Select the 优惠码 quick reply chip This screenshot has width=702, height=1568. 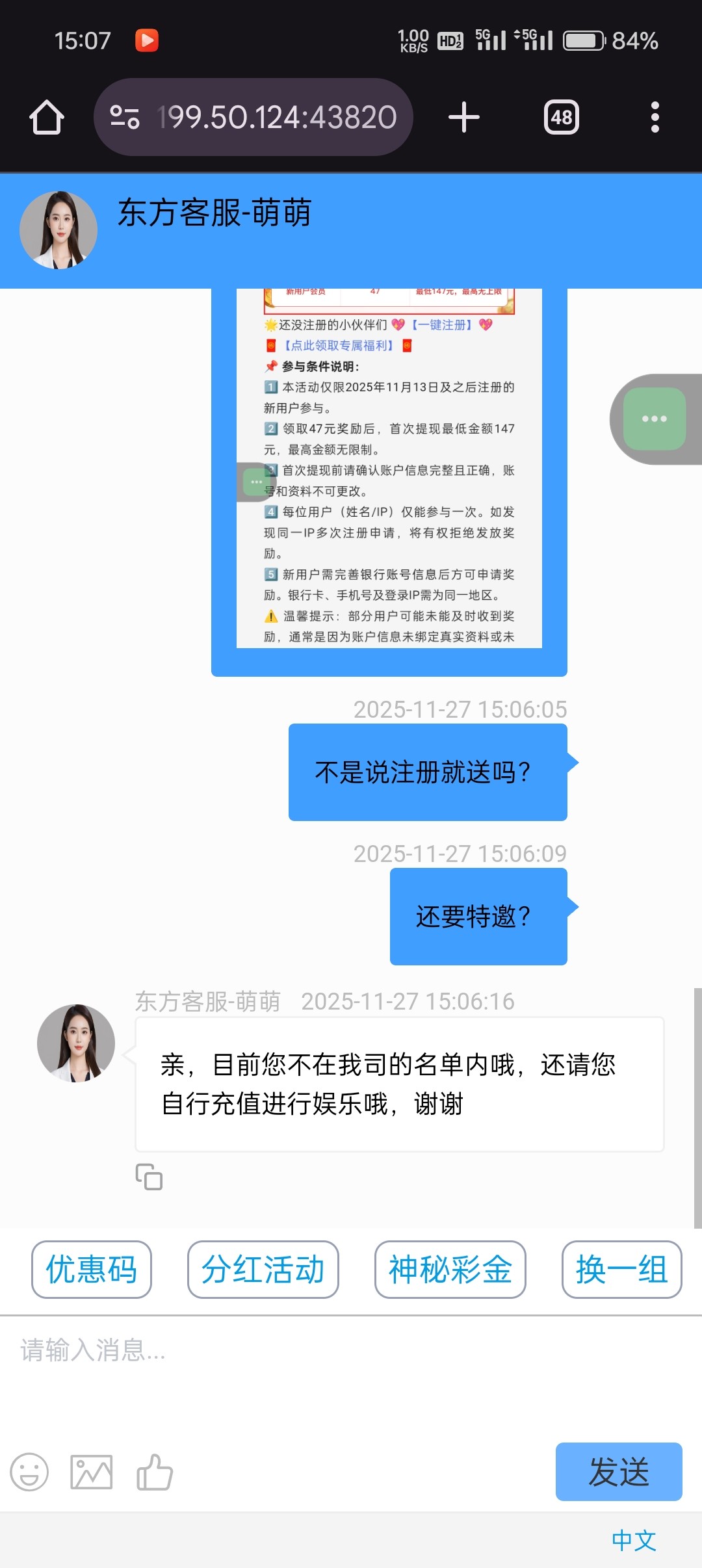92,1269
